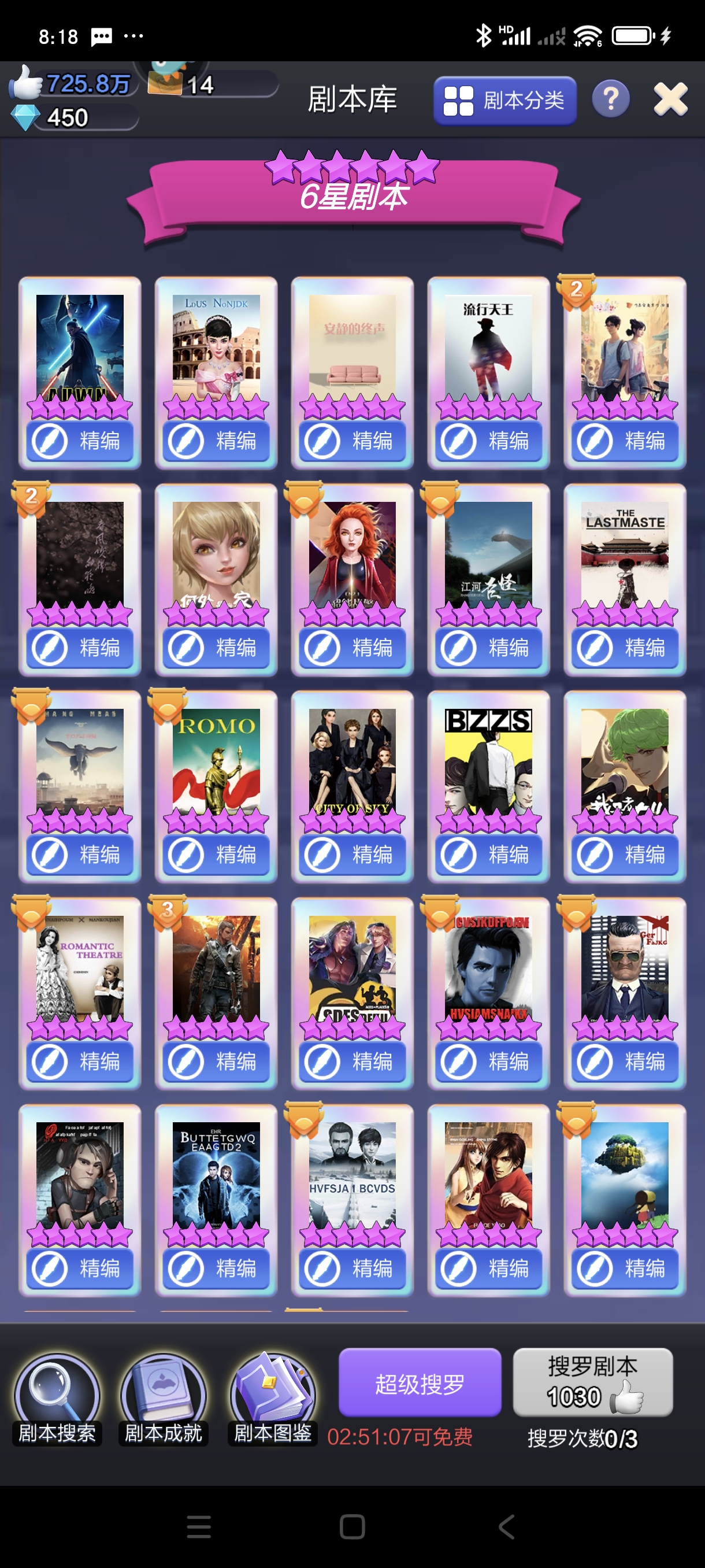Tap 精编 under the 流行天王 script
This screenshot has width=705, height=1568.
pos(488,441)
